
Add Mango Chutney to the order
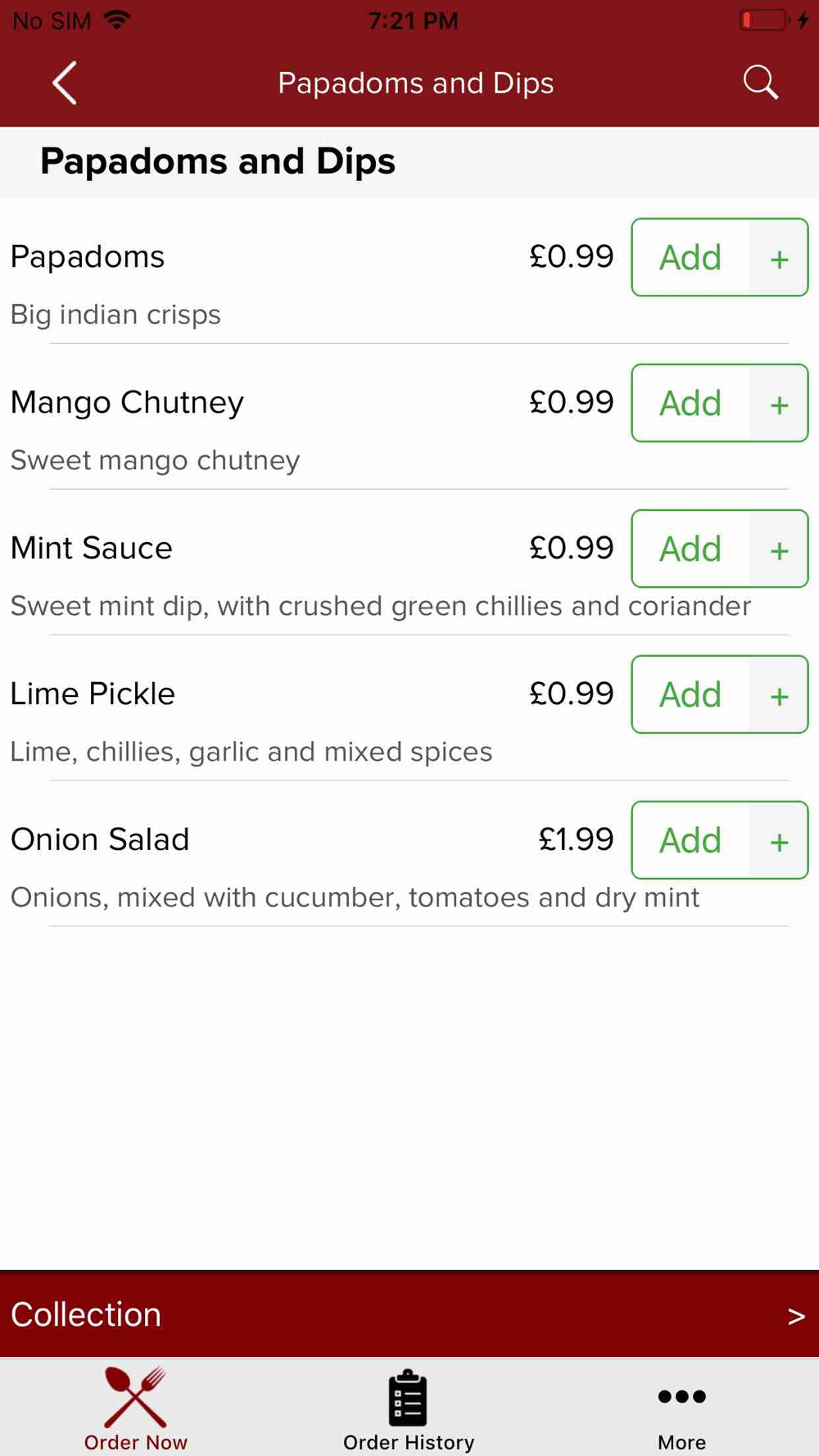[x=719, y=403]
